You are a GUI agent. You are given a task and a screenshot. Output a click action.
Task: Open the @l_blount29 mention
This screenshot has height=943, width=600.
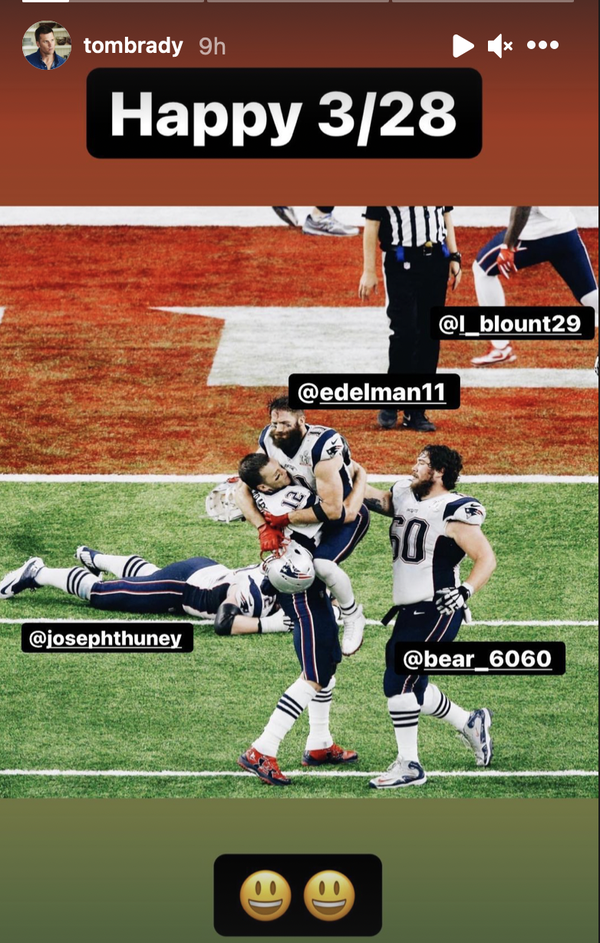(513, 323)
